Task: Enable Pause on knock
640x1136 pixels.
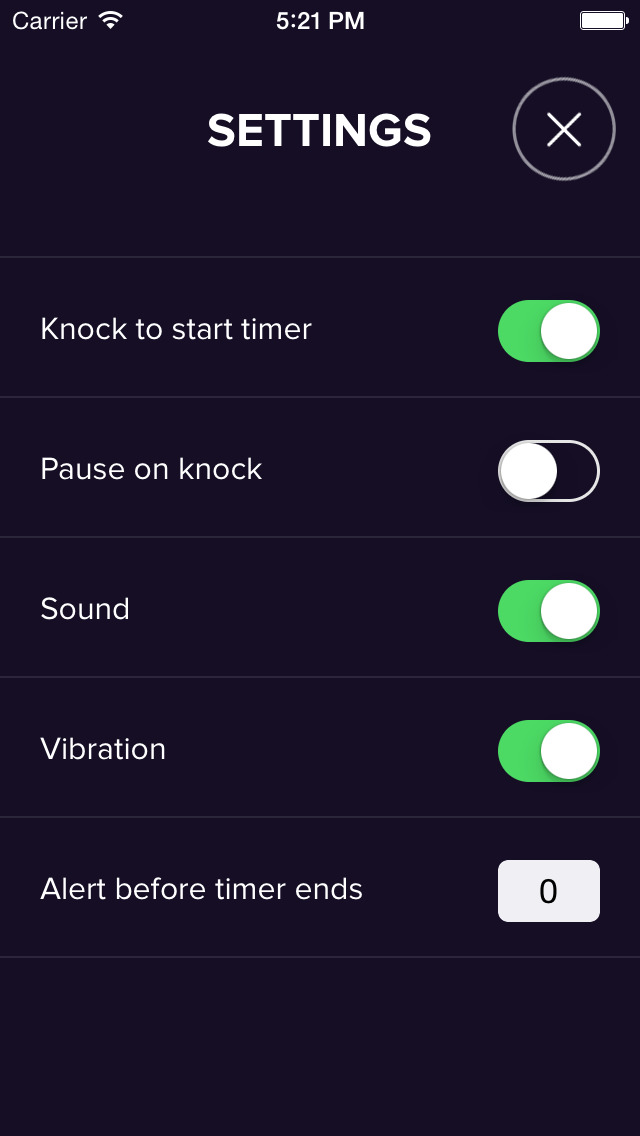Action: click(549, 471)
